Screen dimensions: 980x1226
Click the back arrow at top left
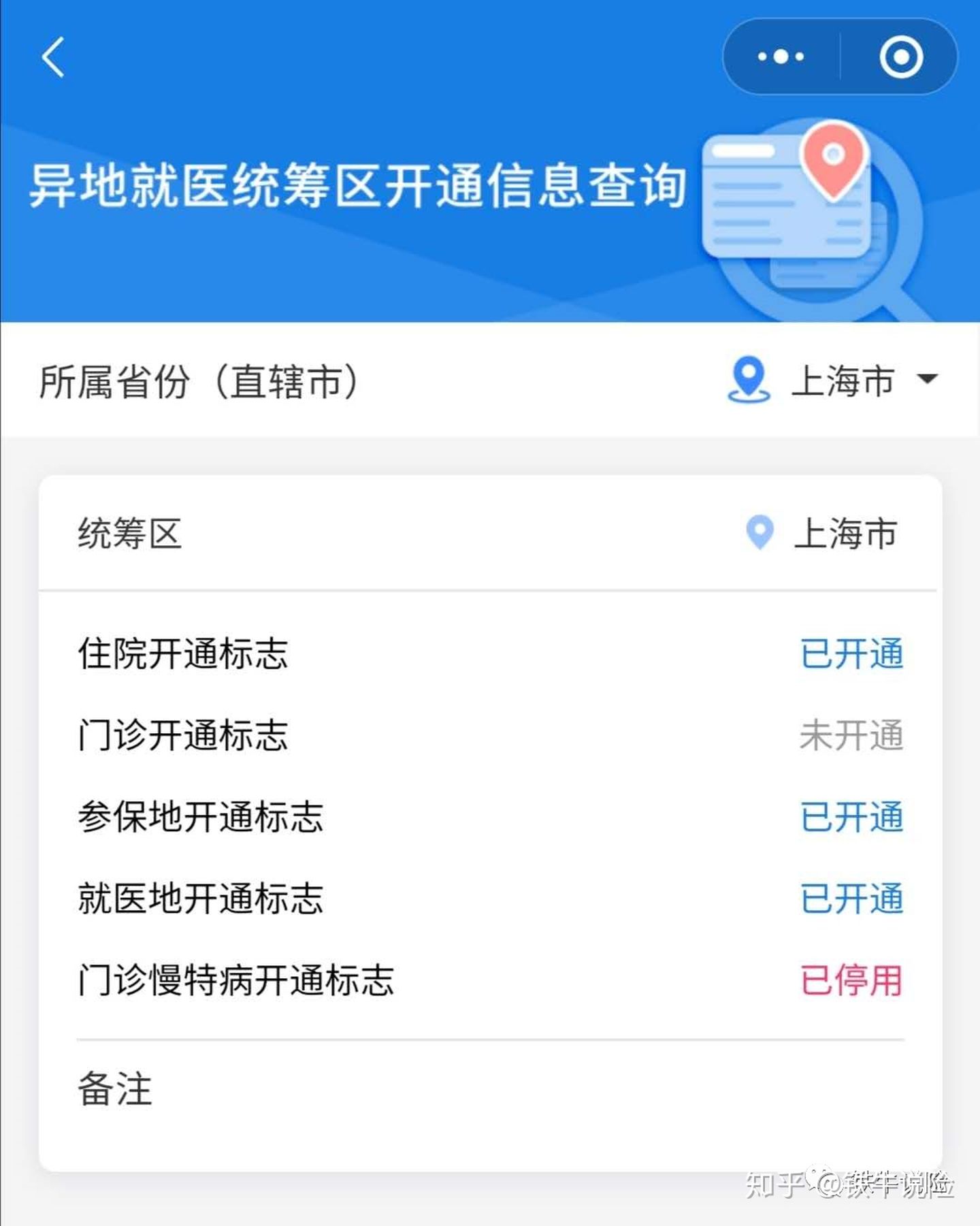[53, 58]
